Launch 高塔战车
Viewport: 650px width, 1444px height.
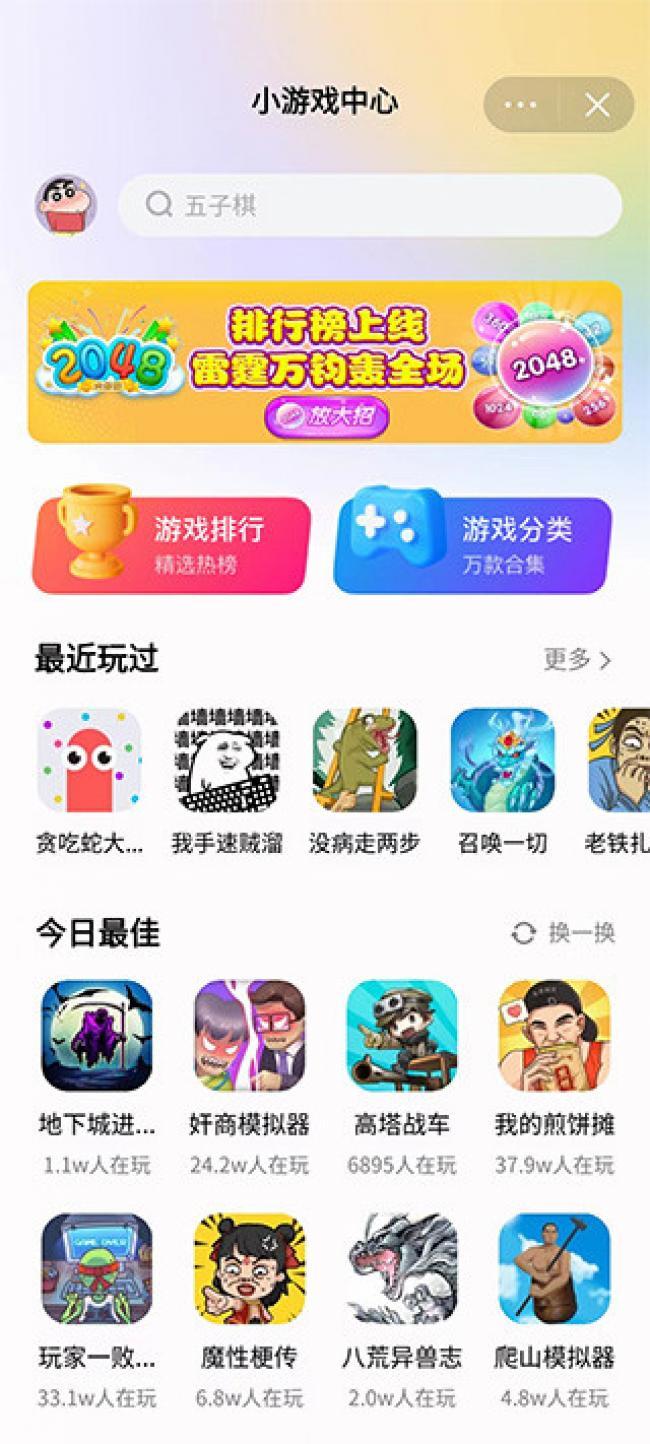pos(402,1035)
